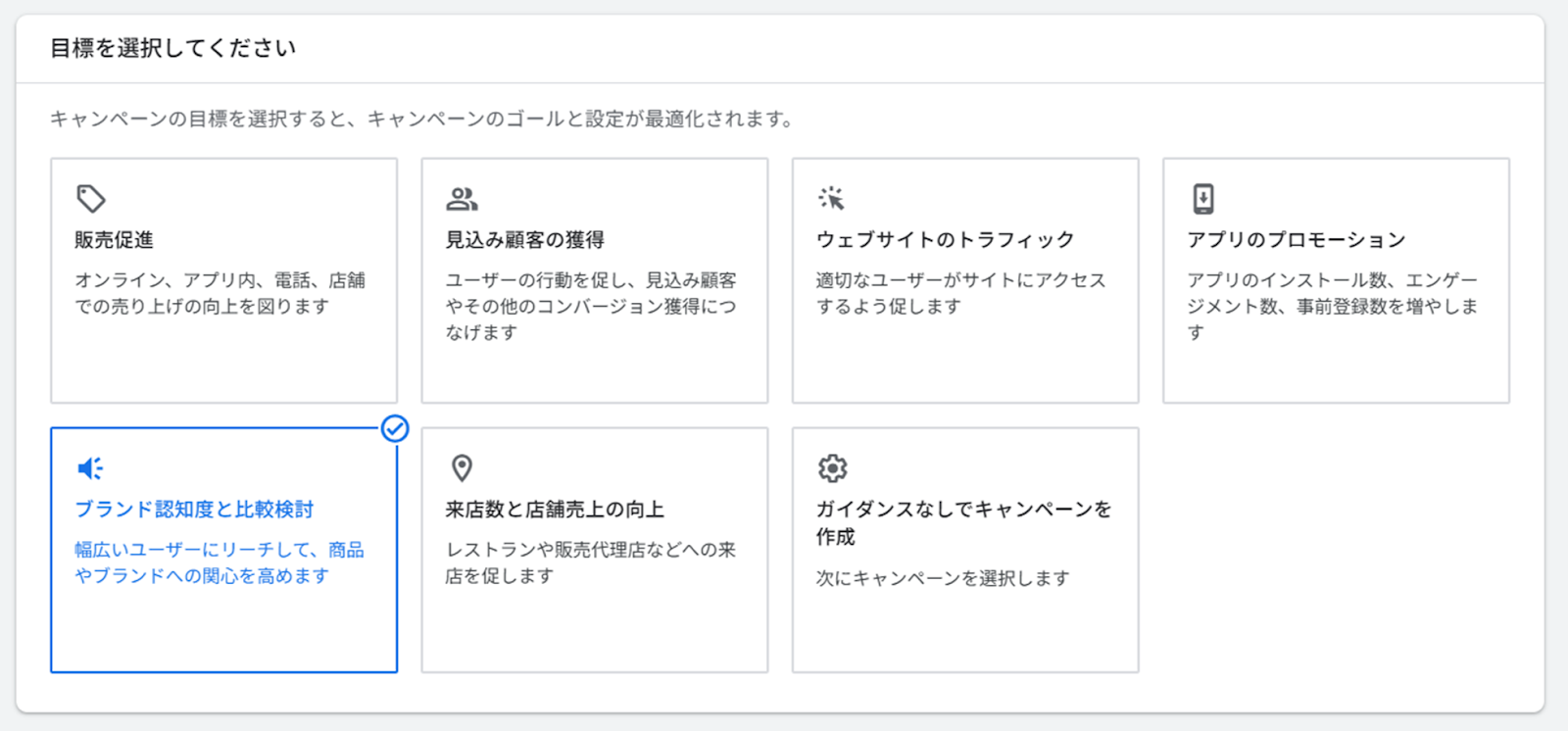
Task: Select ガイダンスなしでキャンペーンを作成 option
Action: pyautogui.click(x=964, y=550)
